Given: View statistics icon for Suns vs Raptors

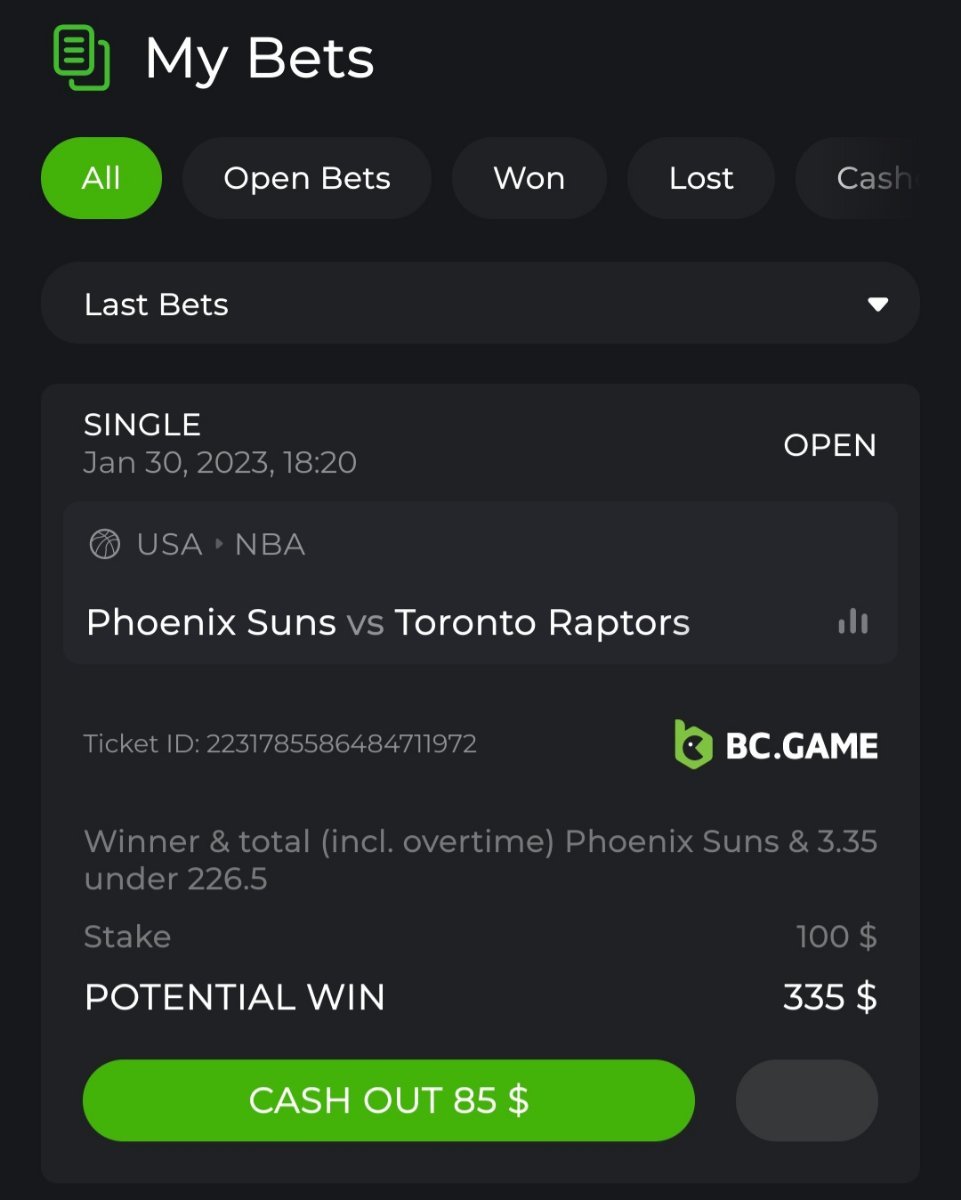Looking at the screenshot, I should click(x=853, y=622).
